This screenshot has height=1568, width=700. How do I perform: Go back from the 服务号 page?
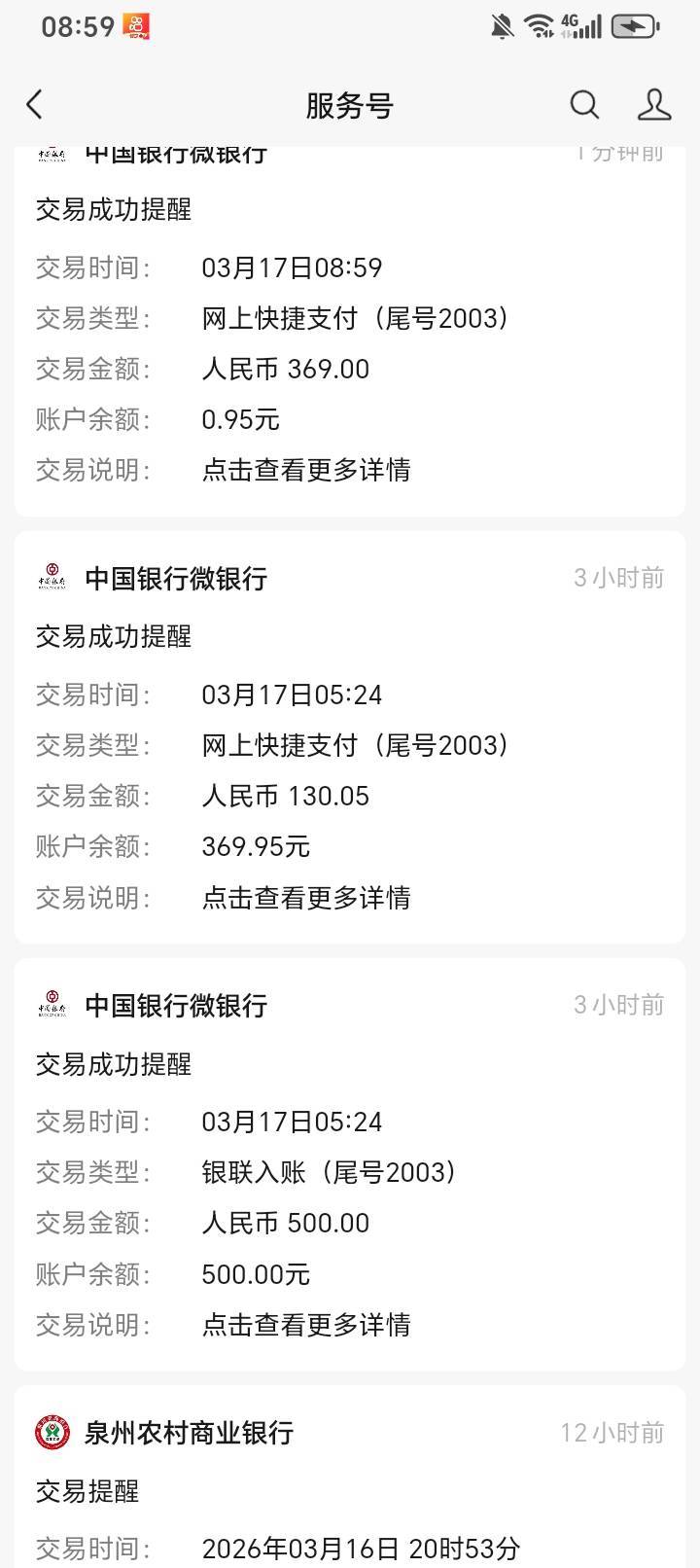(x=35, y=105)
